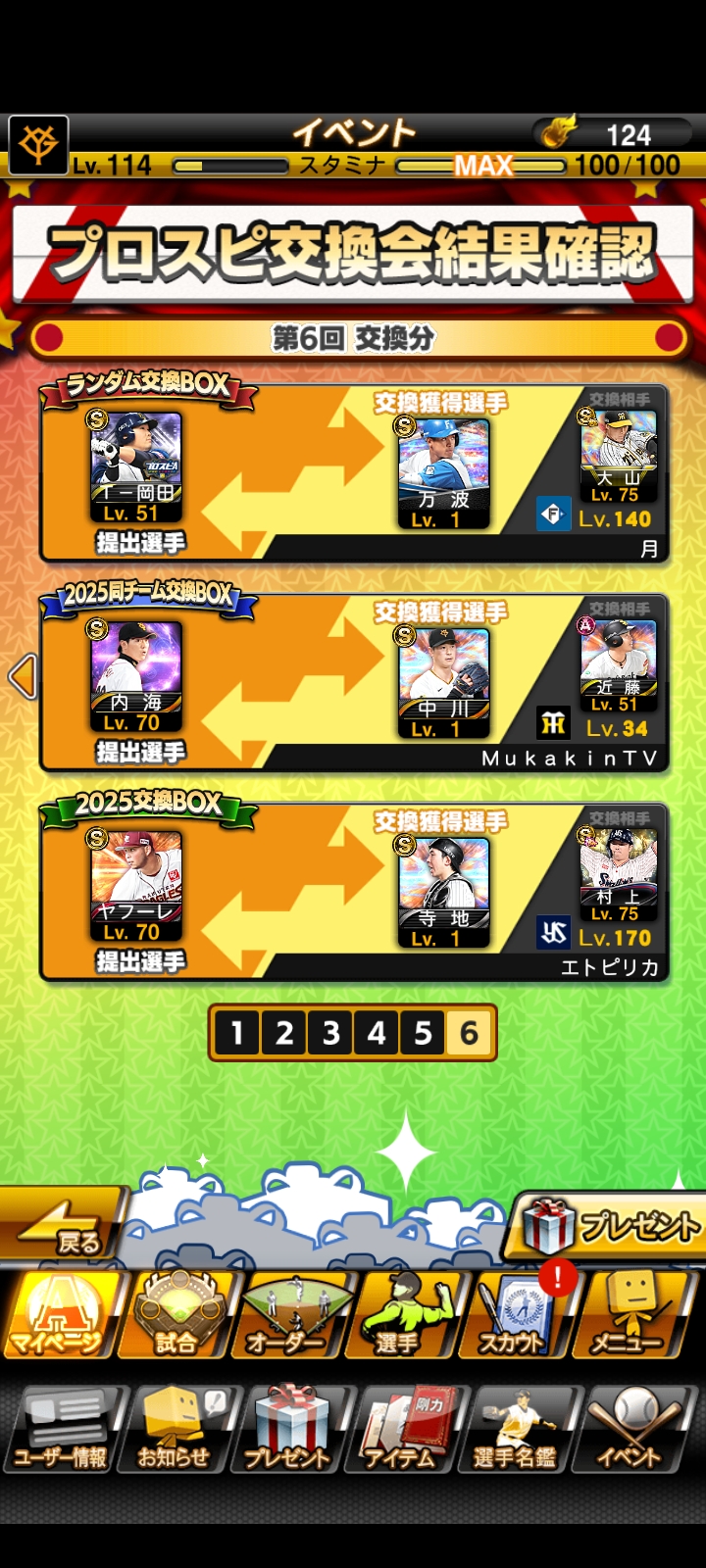Tap the left arrow to the previous exchange
The image size is (706, 1568).
tap(22, 676)
